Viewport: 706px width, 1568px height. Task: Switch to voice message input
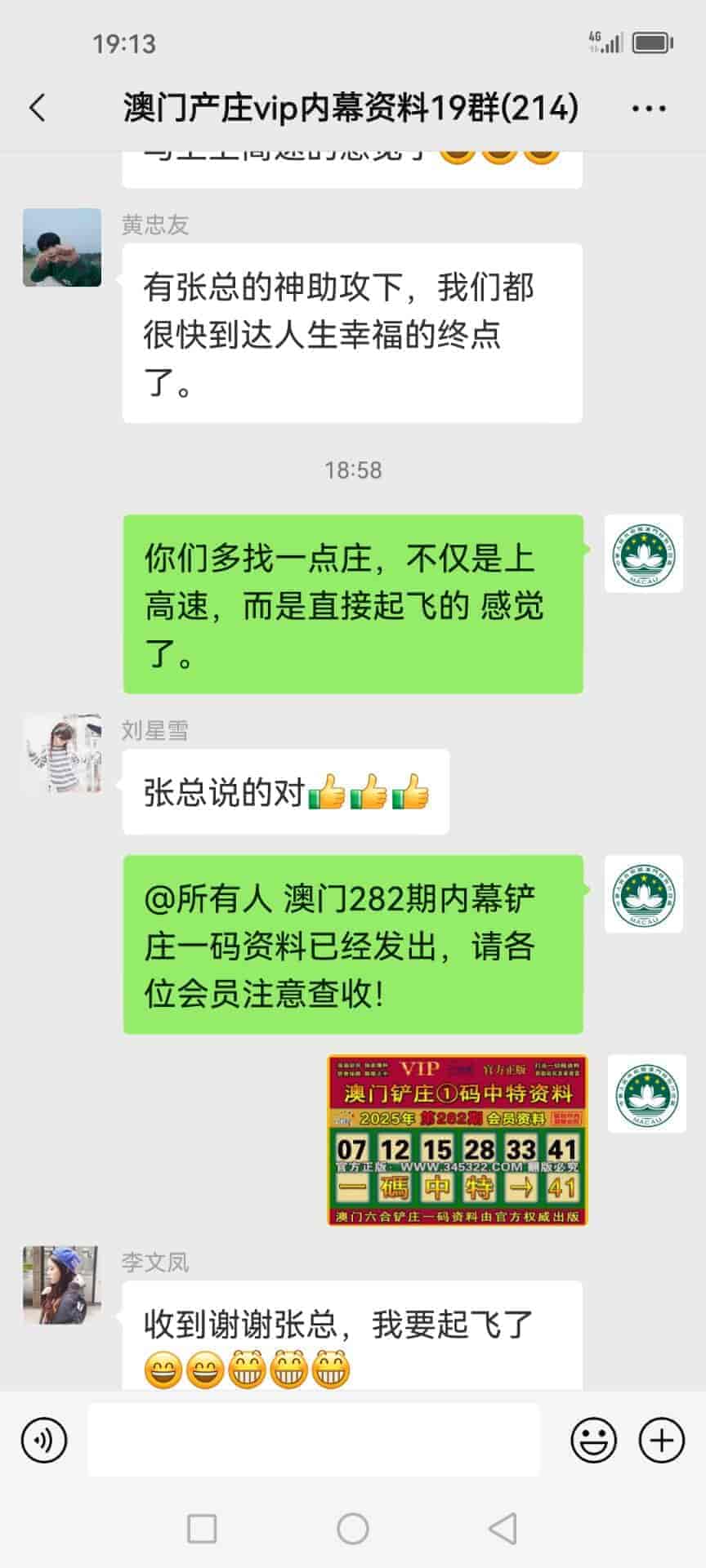44,1441
